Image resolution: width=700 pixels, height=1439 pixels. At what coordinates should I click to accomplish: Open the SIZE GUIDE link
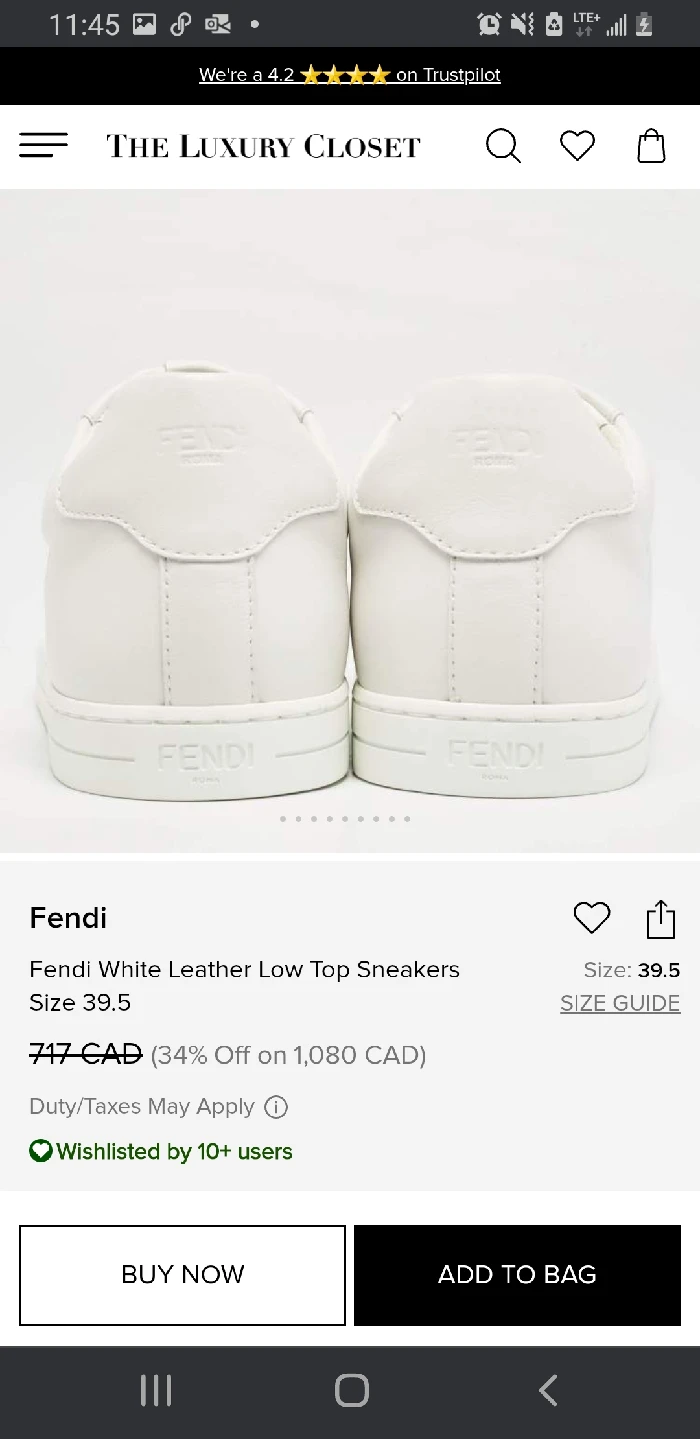click(x=620, y=1003)
